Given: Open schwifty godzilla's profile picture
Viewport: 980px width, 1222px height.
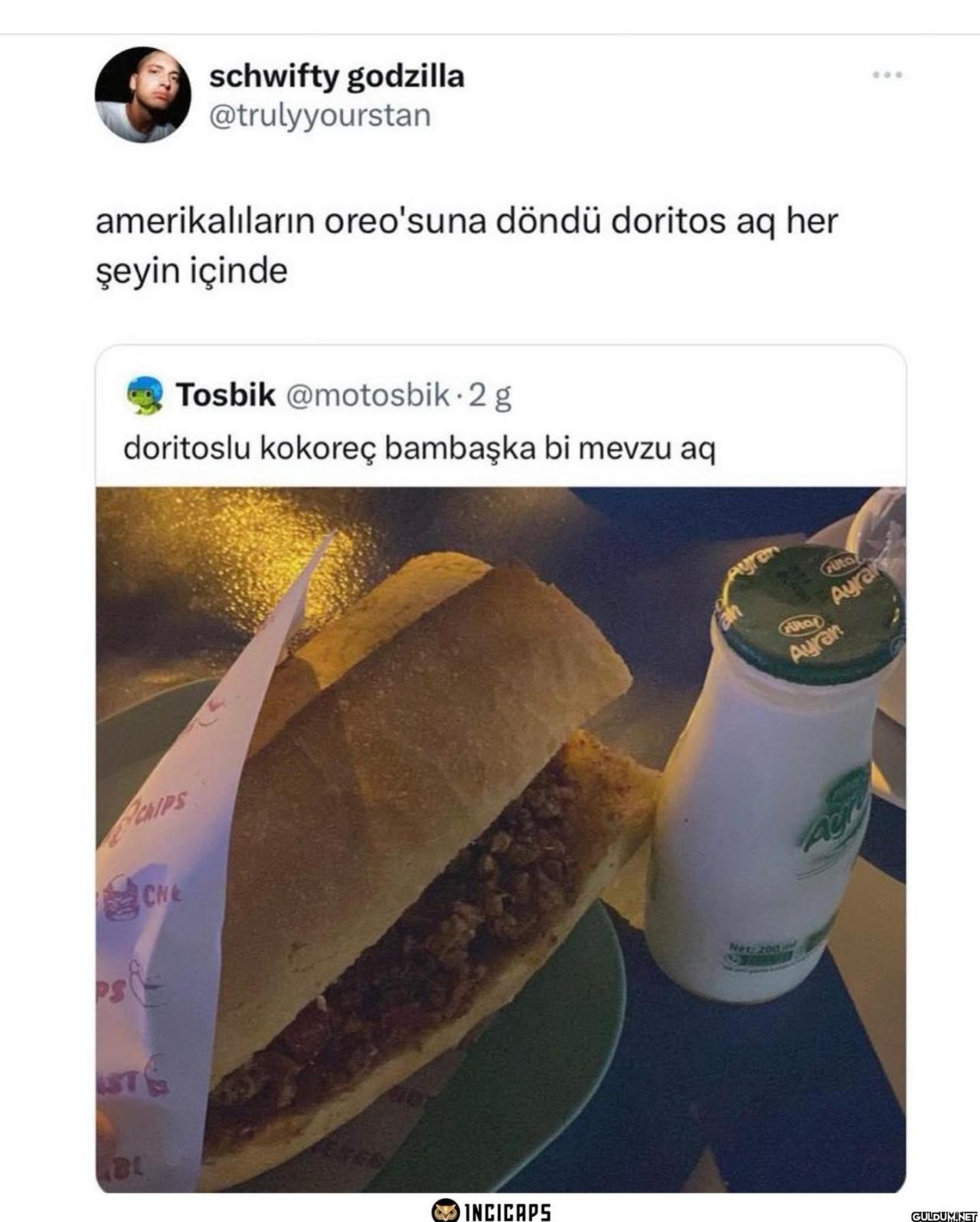Looking at the screenshot, I should click(142, 95).
